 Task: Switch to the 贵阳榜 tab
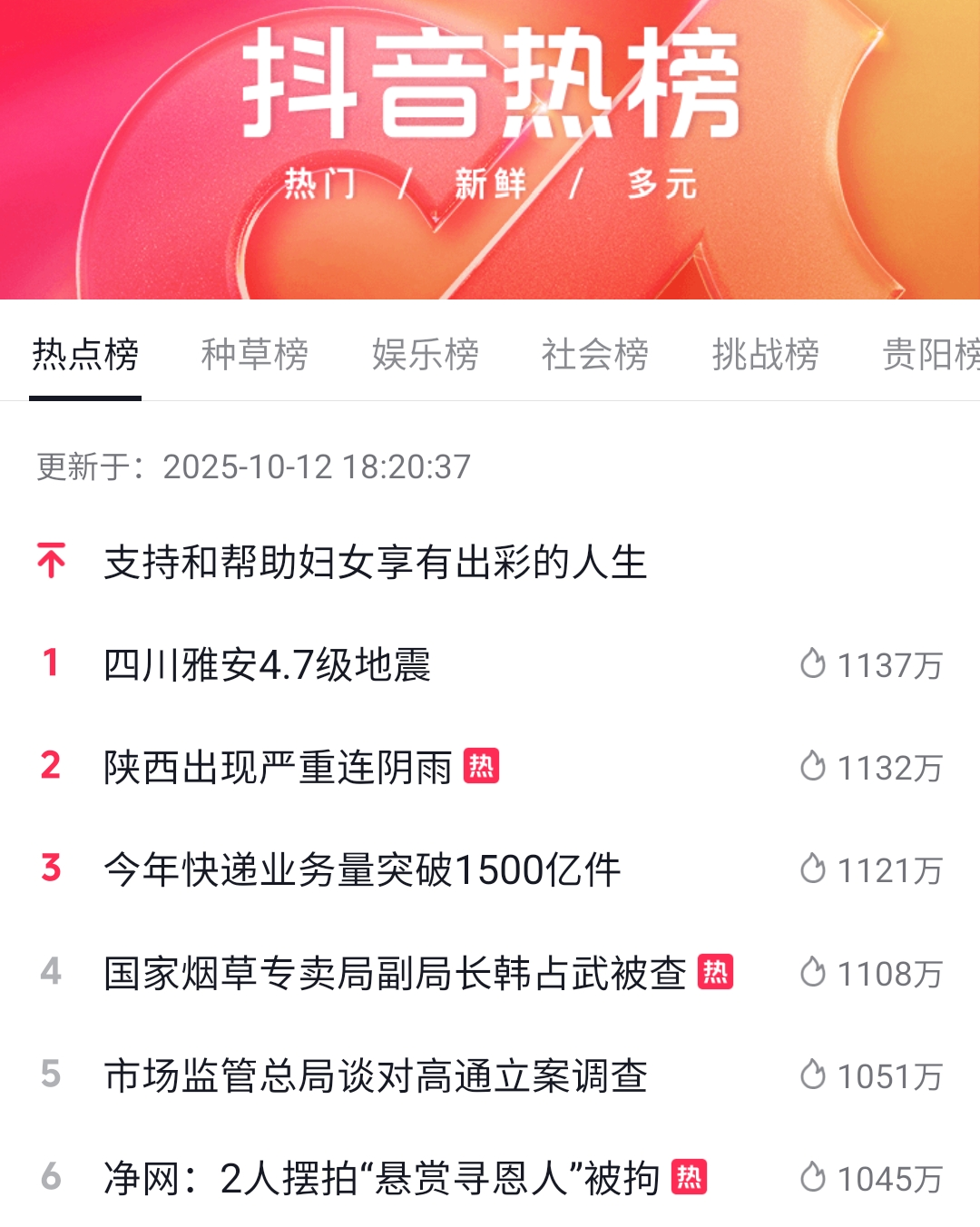930,354
